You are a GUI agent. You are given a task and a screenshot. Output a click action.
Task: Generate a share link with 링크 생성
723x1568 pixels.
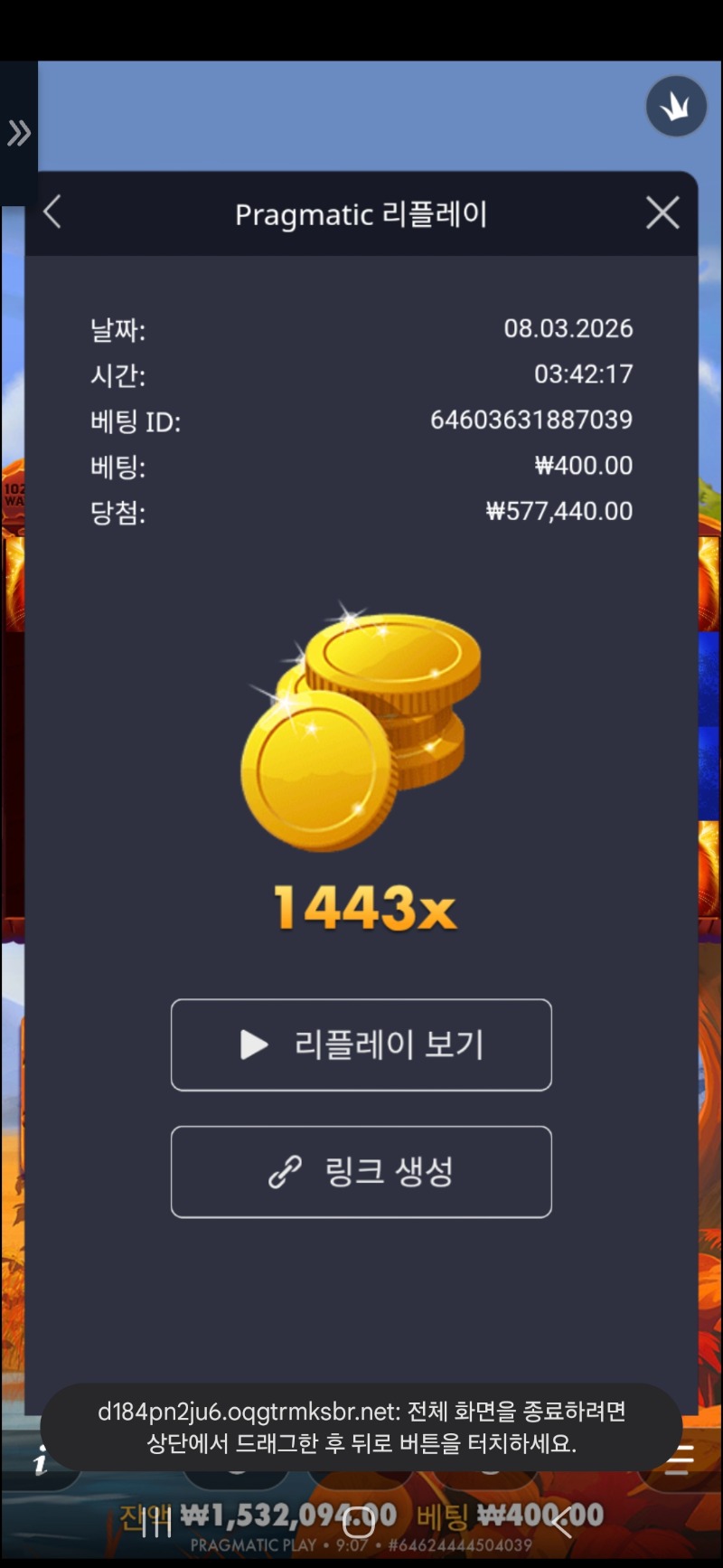361,1172
